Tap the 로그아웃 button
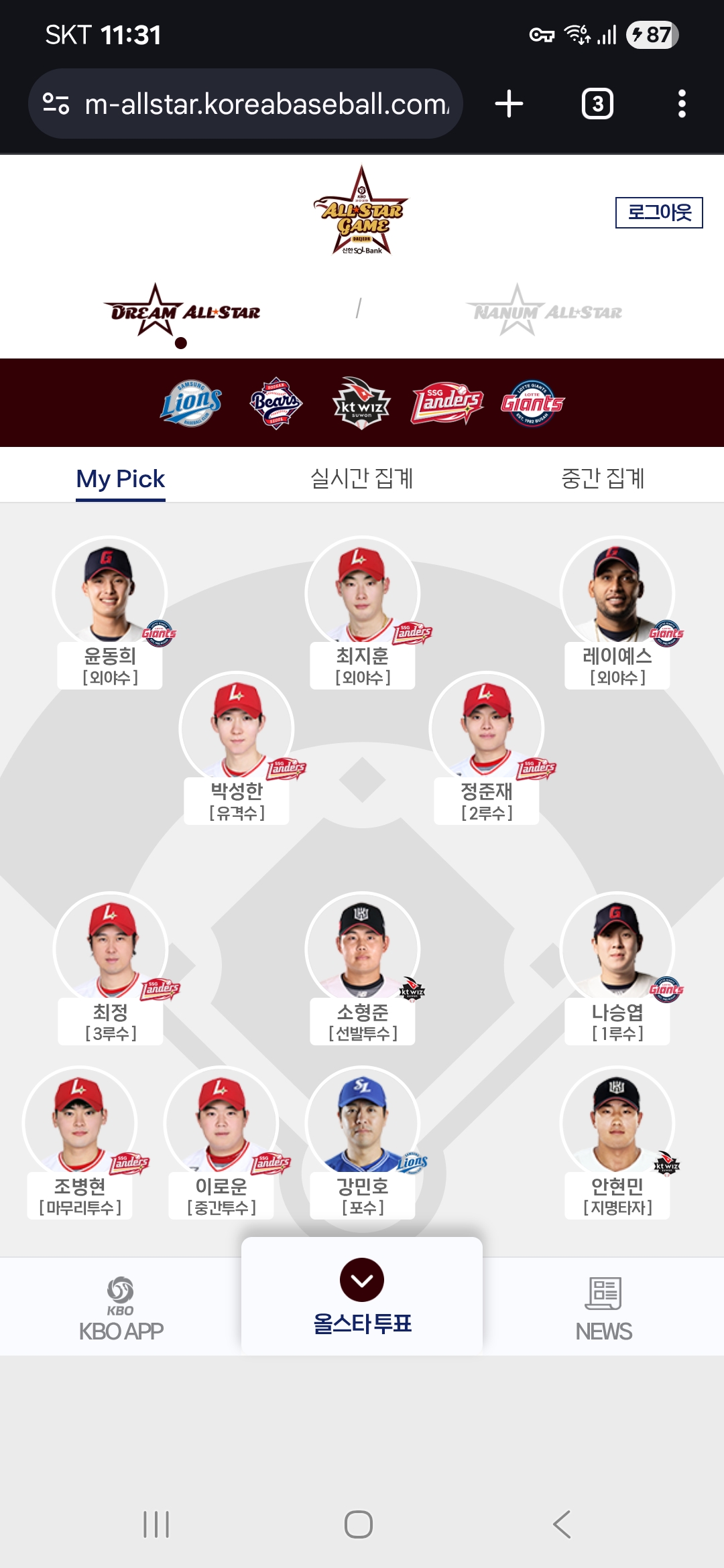 [659, 212]
